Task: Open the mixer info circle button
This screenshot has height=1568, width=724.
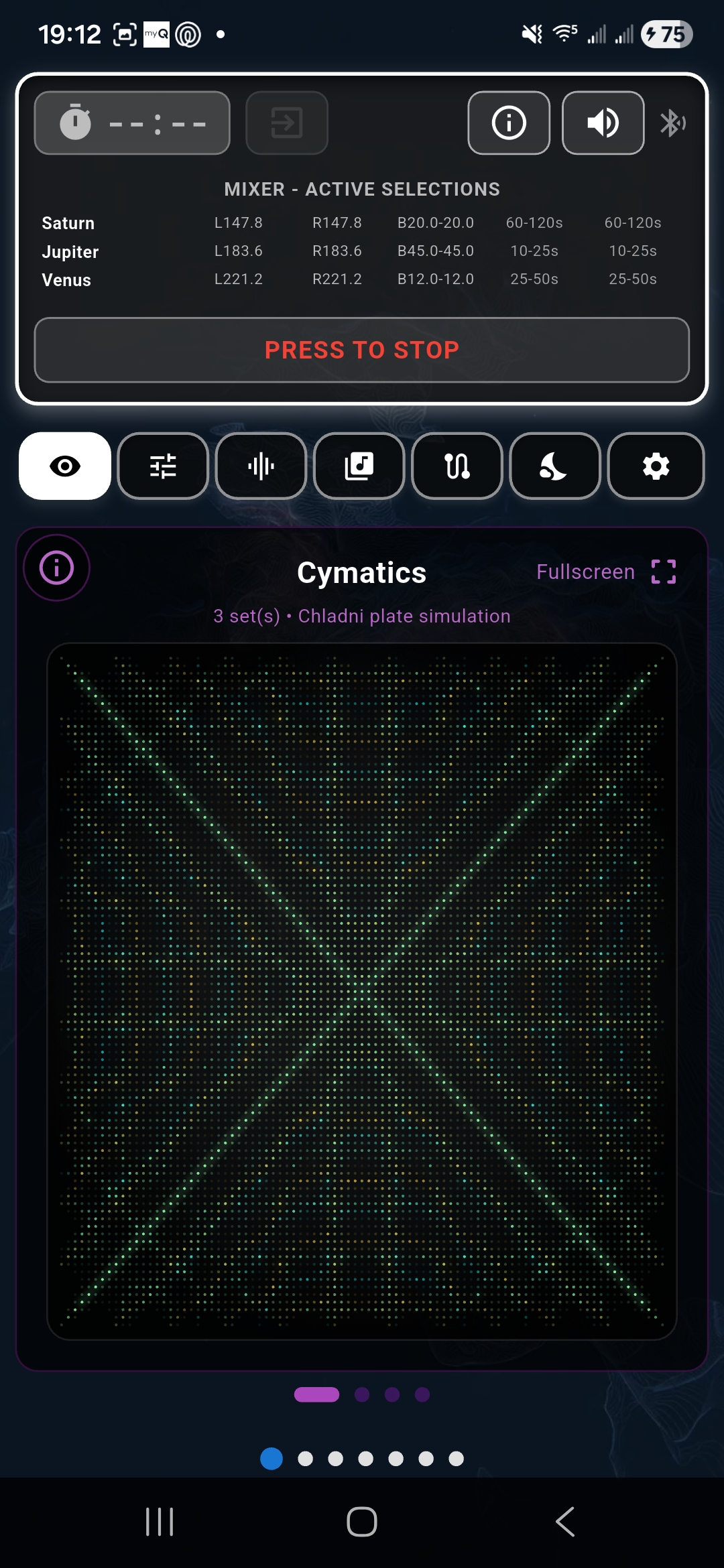Action: (x=509, y=122)
